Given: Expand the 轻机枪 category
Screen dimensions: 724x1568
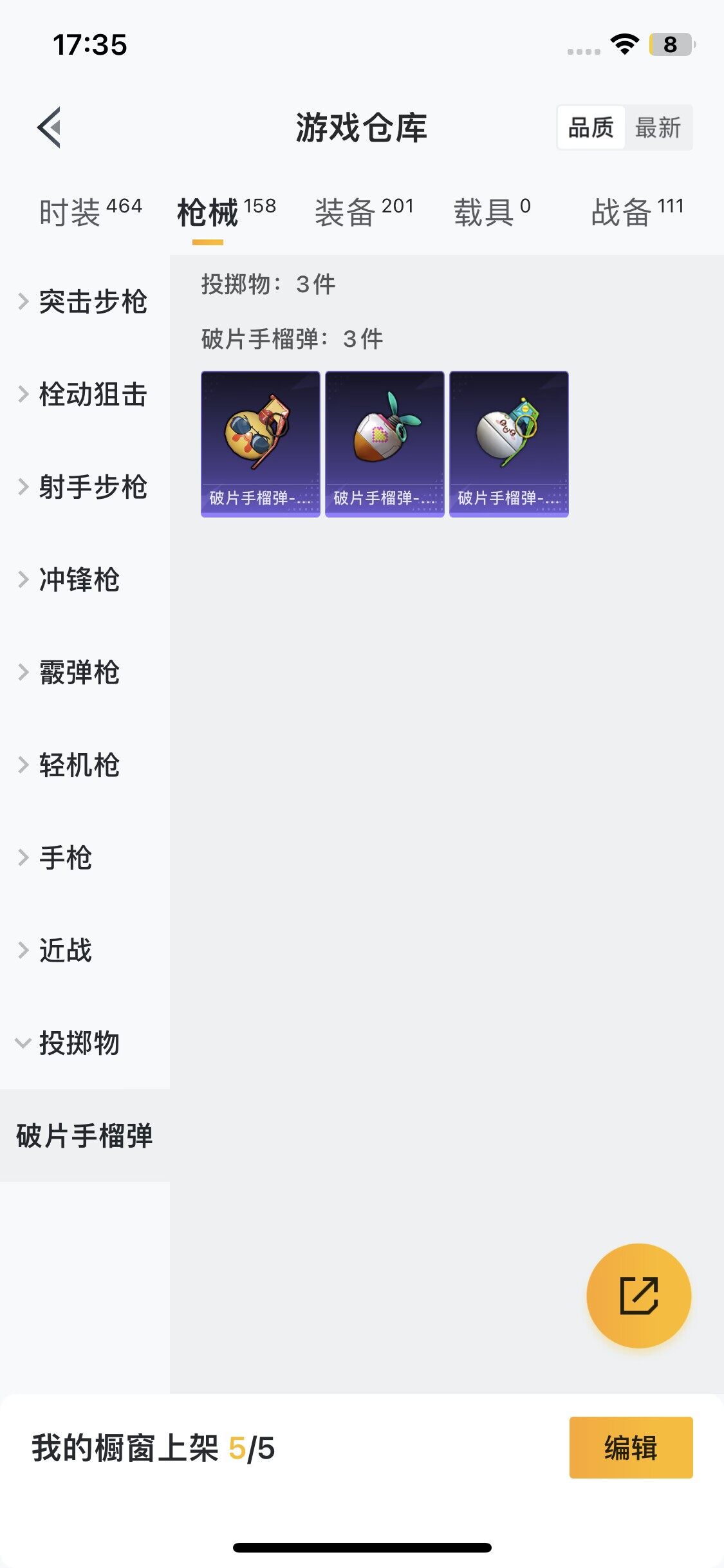Looking at the screenshot, I should point(71,765).
